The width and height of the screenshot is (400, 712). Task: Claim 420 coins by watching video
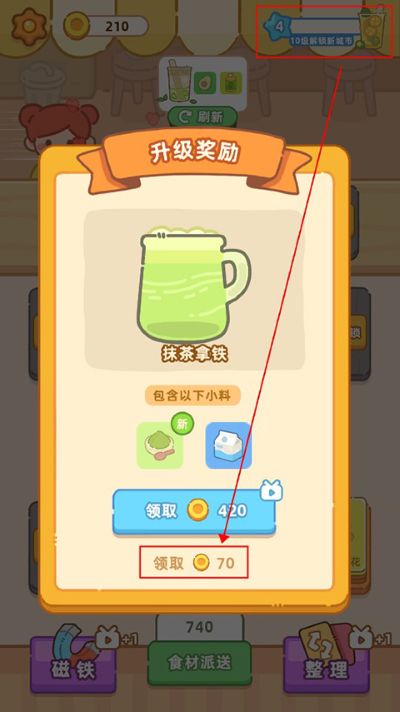click(194, 512)
